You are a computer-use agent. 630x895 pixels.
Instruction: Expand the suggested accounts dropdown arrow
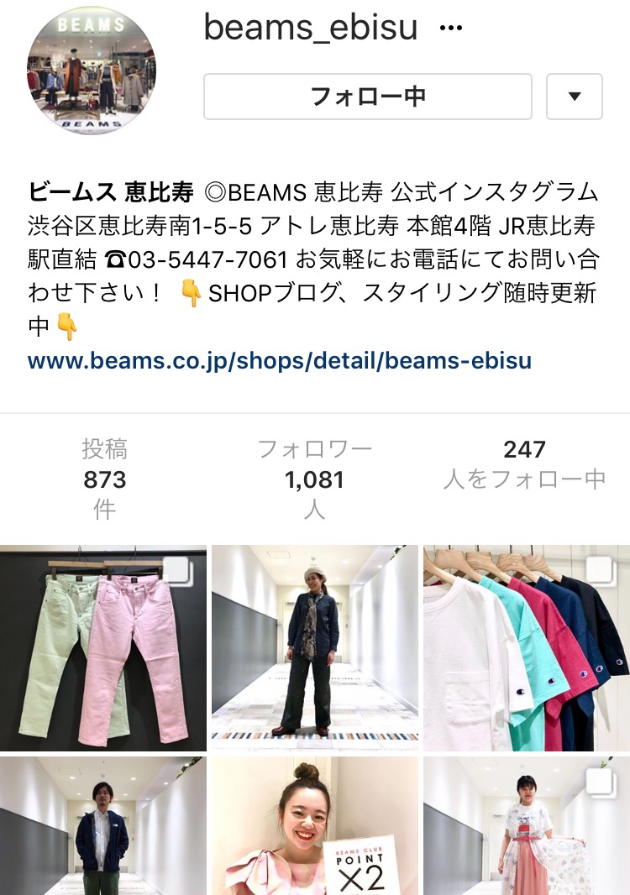(x=574, y=97)
